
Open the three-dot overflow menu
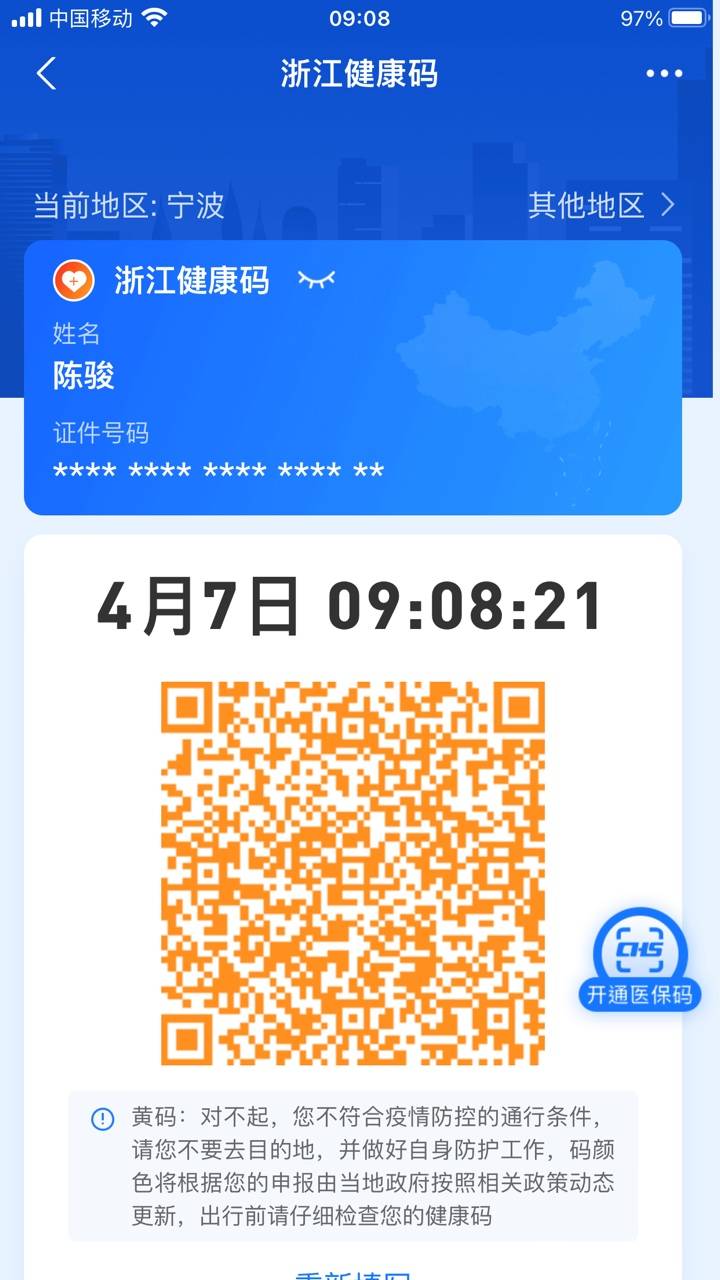[663, 74]
